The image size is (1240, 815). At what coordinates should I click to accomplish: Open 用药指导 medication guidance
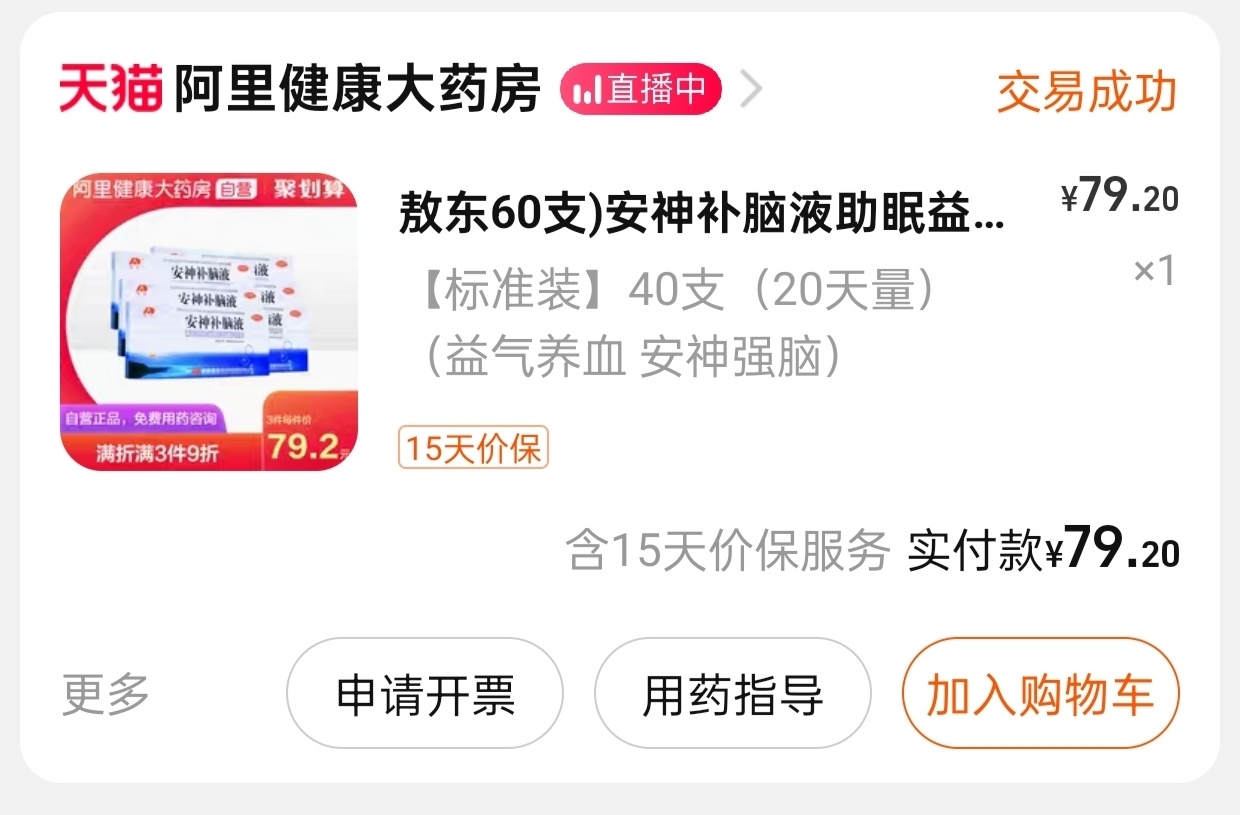(x=732, y=694)
